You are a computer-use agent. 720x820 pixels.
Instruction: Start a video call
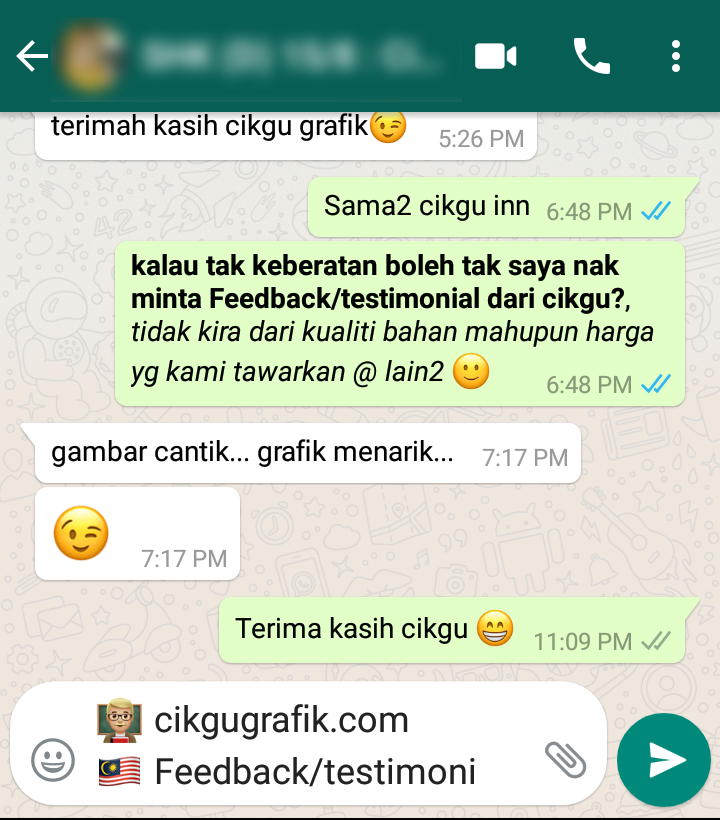click(495, 57)
